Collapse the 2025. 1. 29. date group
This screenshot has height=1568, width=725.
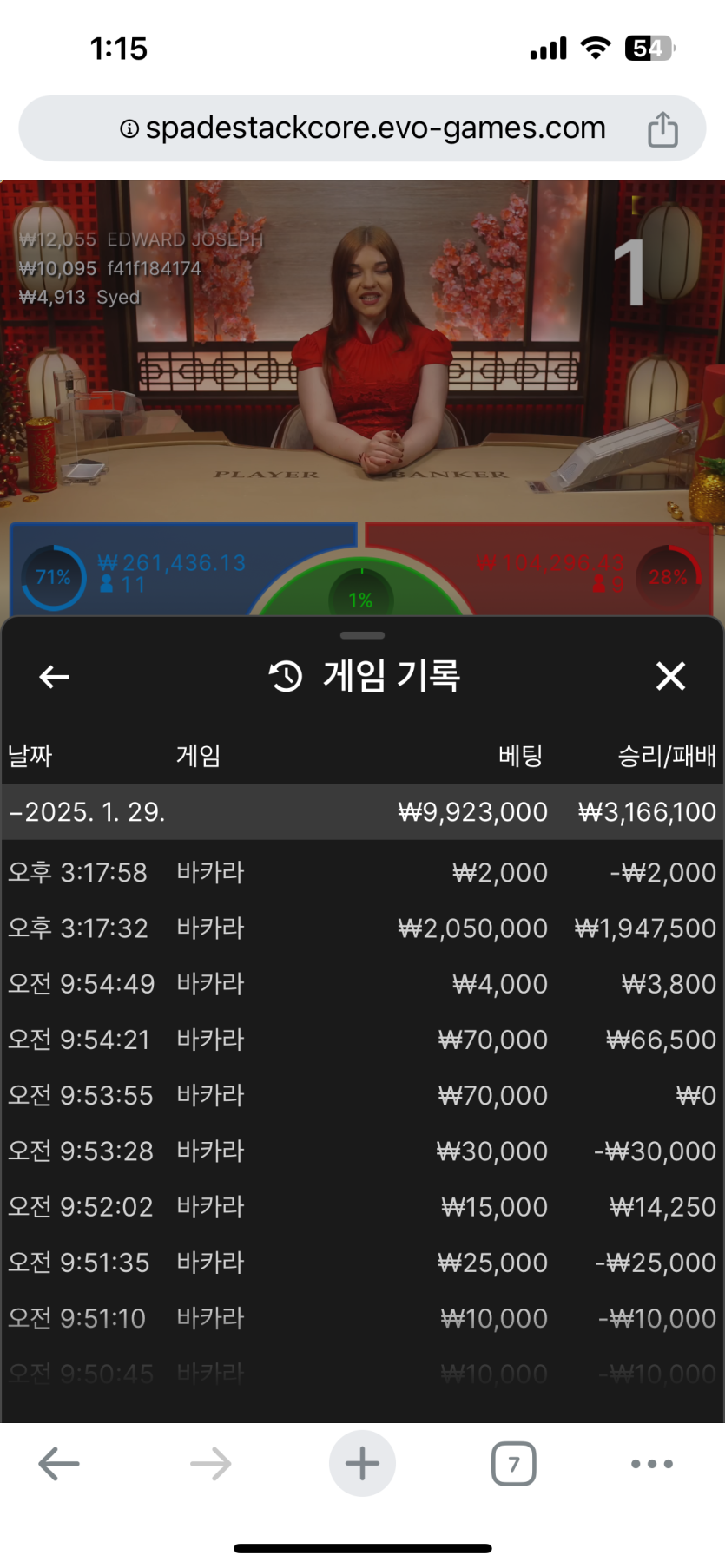coord(87,812)
